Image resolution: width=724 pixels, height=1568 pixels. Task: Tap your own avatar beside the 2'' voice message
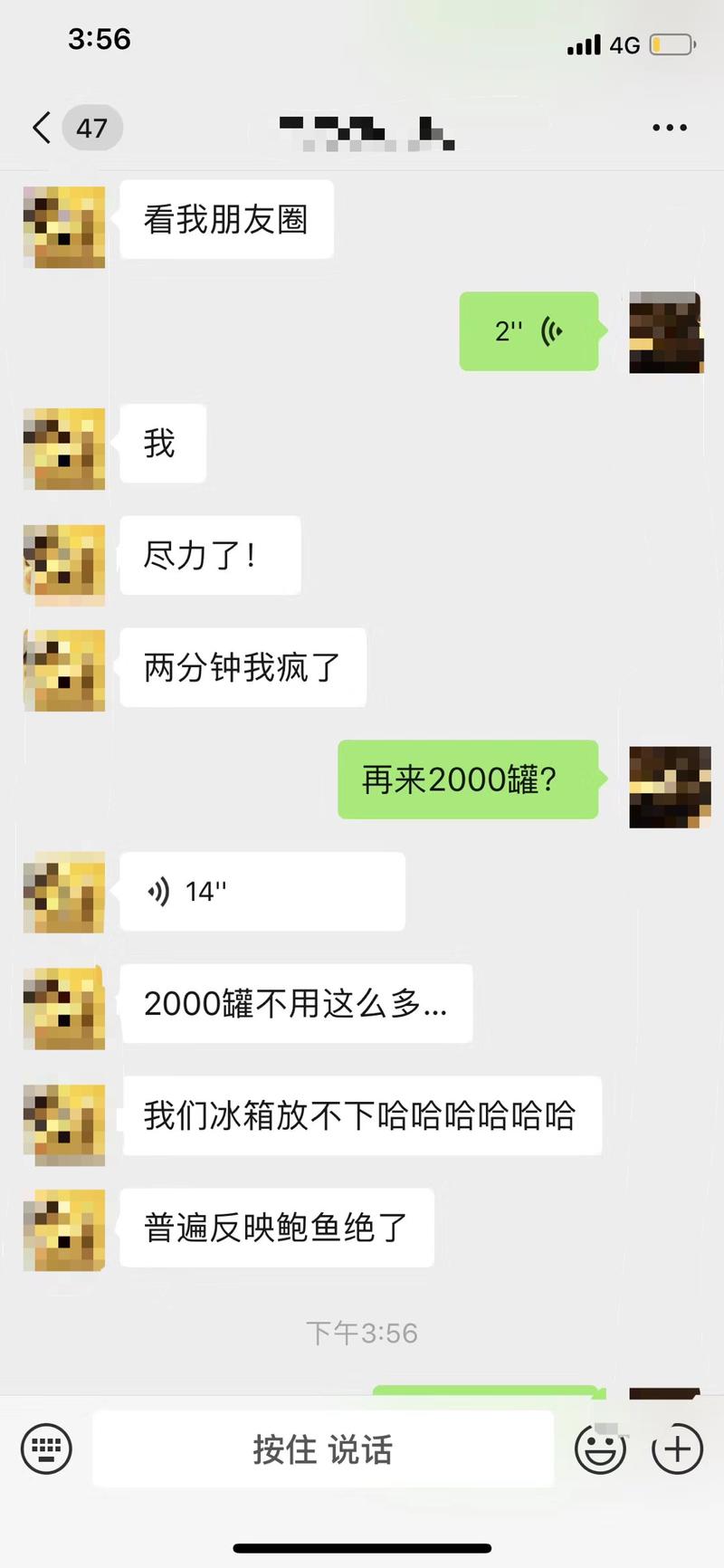pos(665,332)
